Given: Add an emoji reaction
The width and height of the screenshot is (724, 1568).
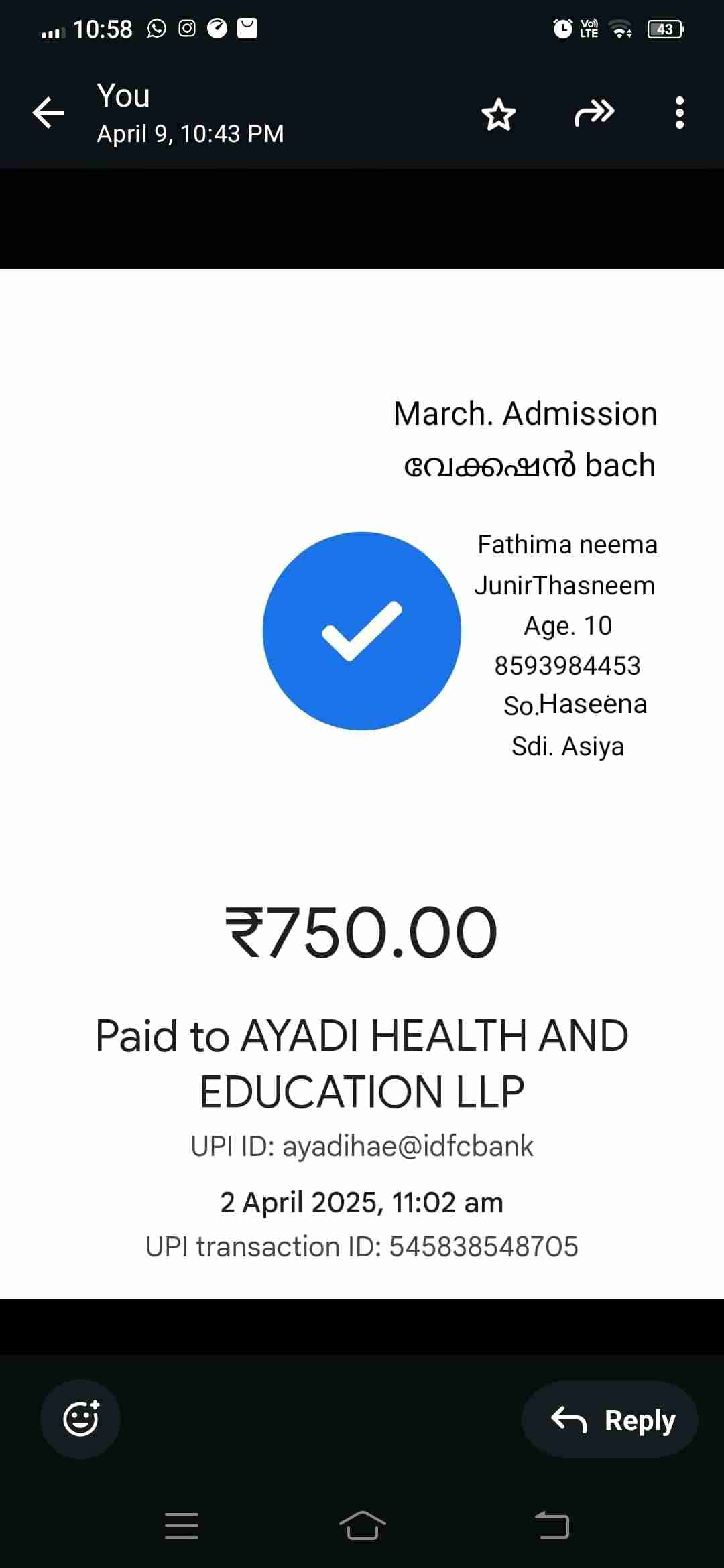Looking at the screenshot, I should point(80,1419).
